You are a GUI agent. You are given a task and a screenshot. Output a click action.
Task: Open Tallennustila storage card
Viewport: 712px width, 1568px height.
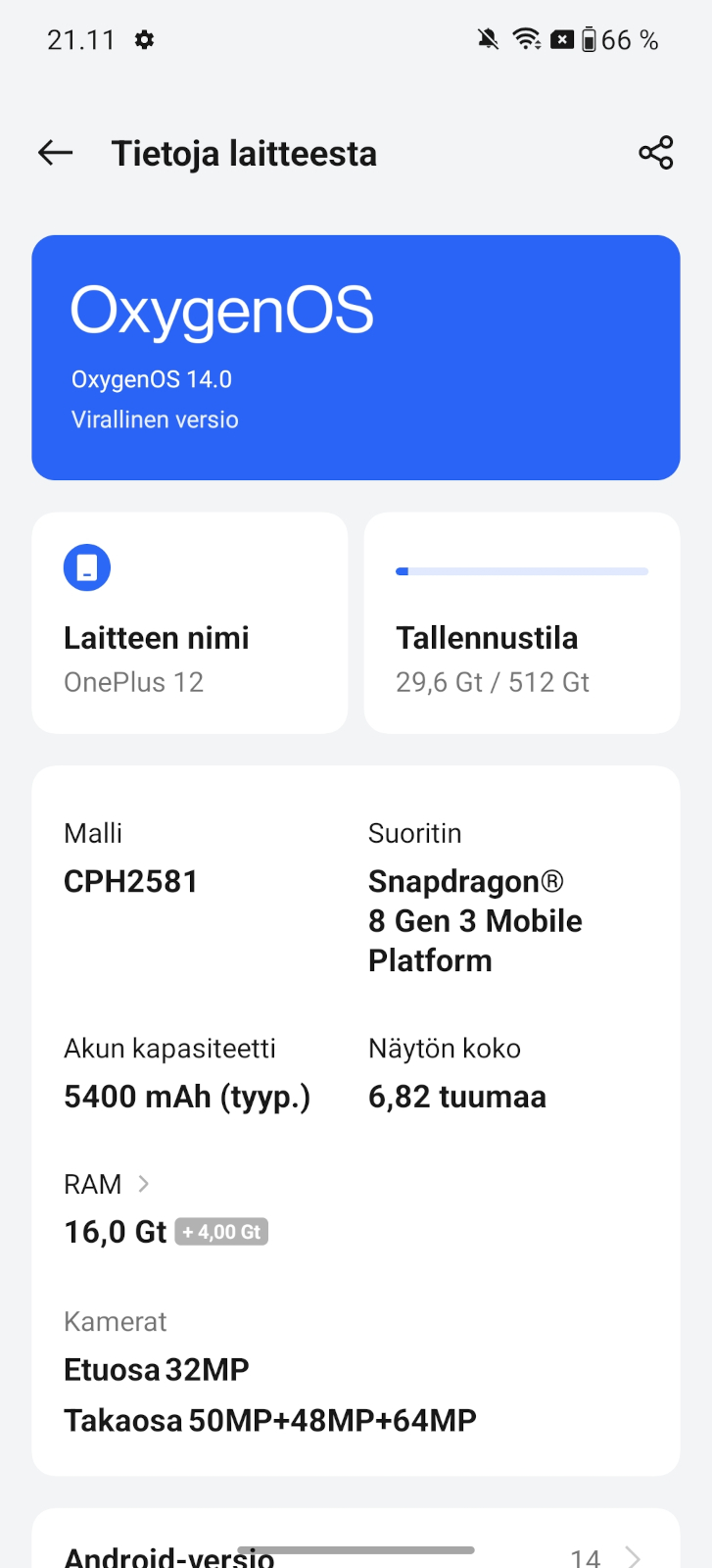click(521, 623)
